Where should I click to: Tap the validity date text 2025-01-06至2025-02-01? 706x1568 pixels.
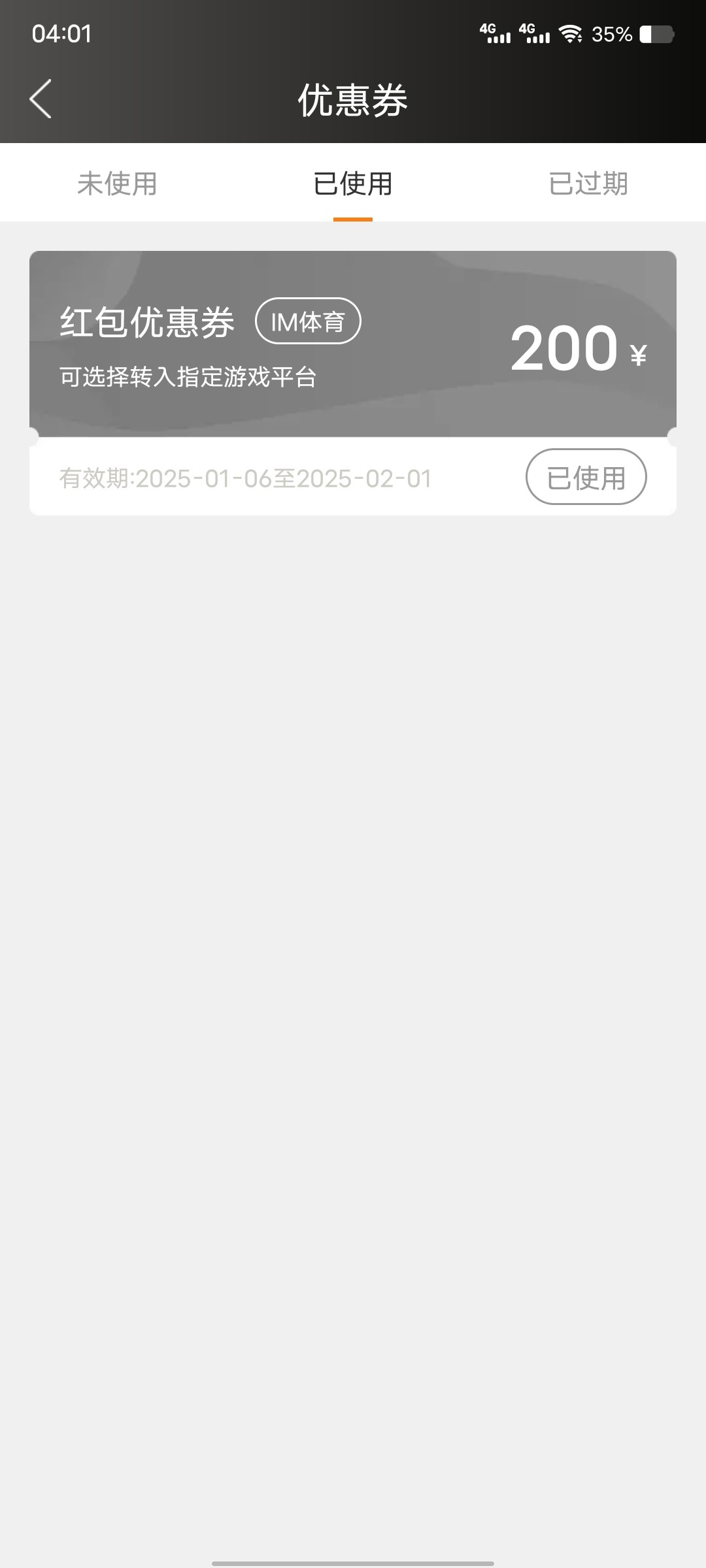pyautogui.click(x=244, y=478)
